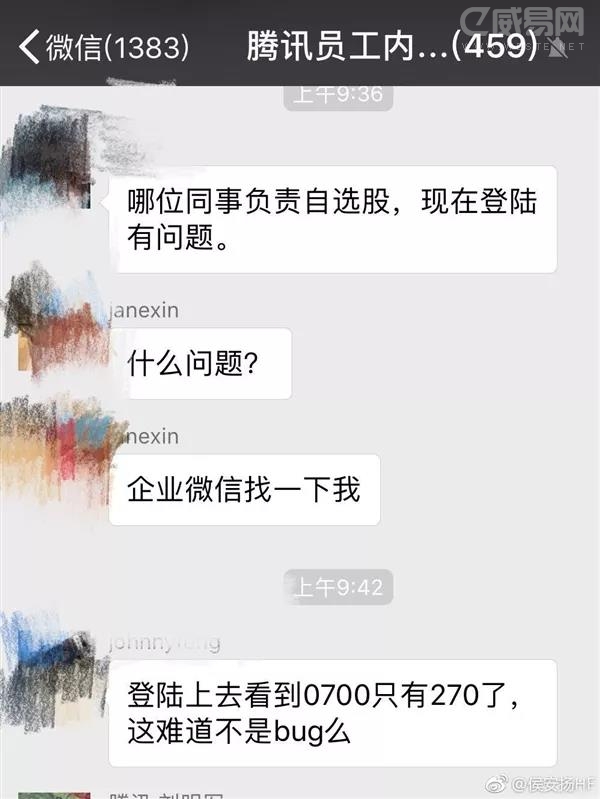Viewport: 600px width, 799px height.
Task: Go back to the 微信 chat list
Action: [100, 46]
